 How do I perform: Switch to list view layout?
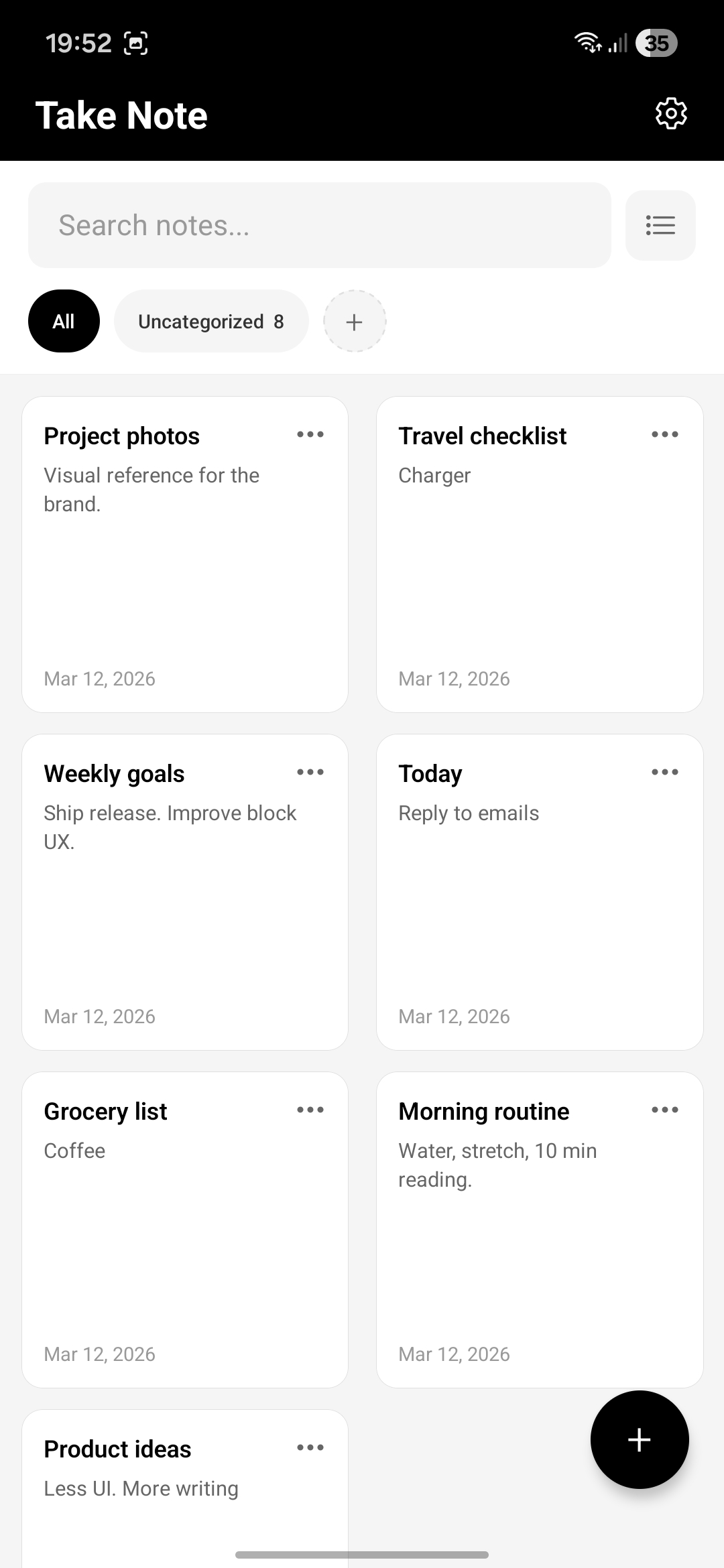point(660,225)
